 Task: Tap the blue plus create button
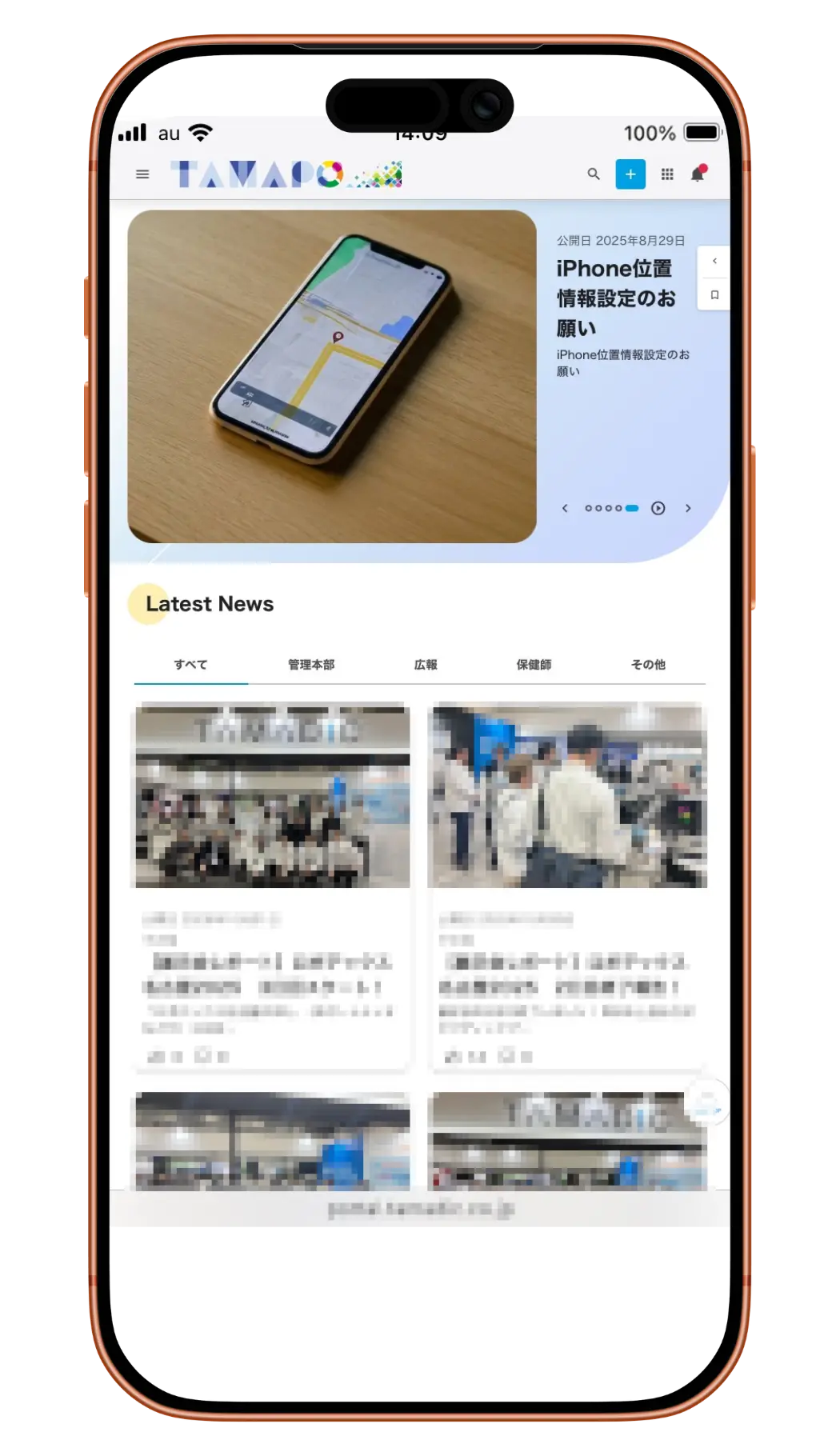click(x=630, y=174)
